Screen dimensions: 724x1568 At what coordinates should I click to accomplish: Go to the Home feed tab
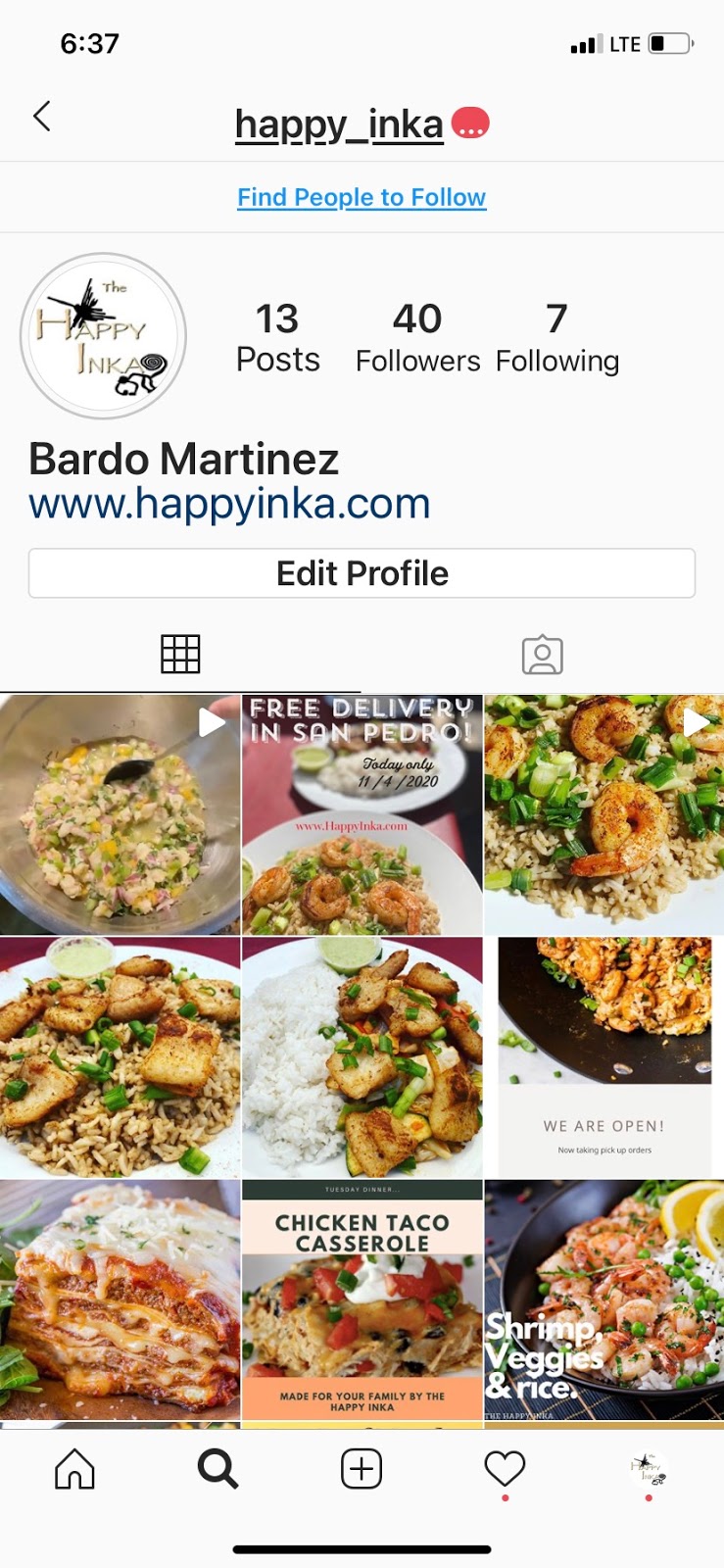point(75,1469)
